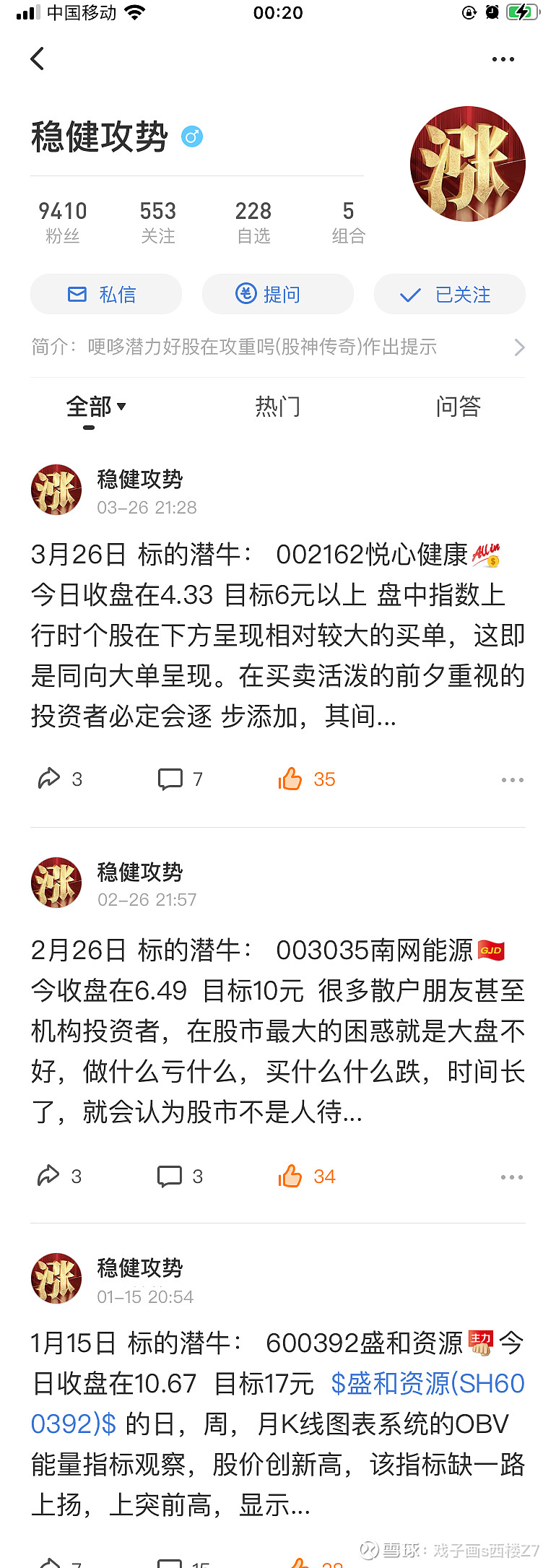Image resolution: width=556 pixels, height=1568 pixels.
Task: Tap the checkmark beside 已关注
Action: tap(409, 294)
